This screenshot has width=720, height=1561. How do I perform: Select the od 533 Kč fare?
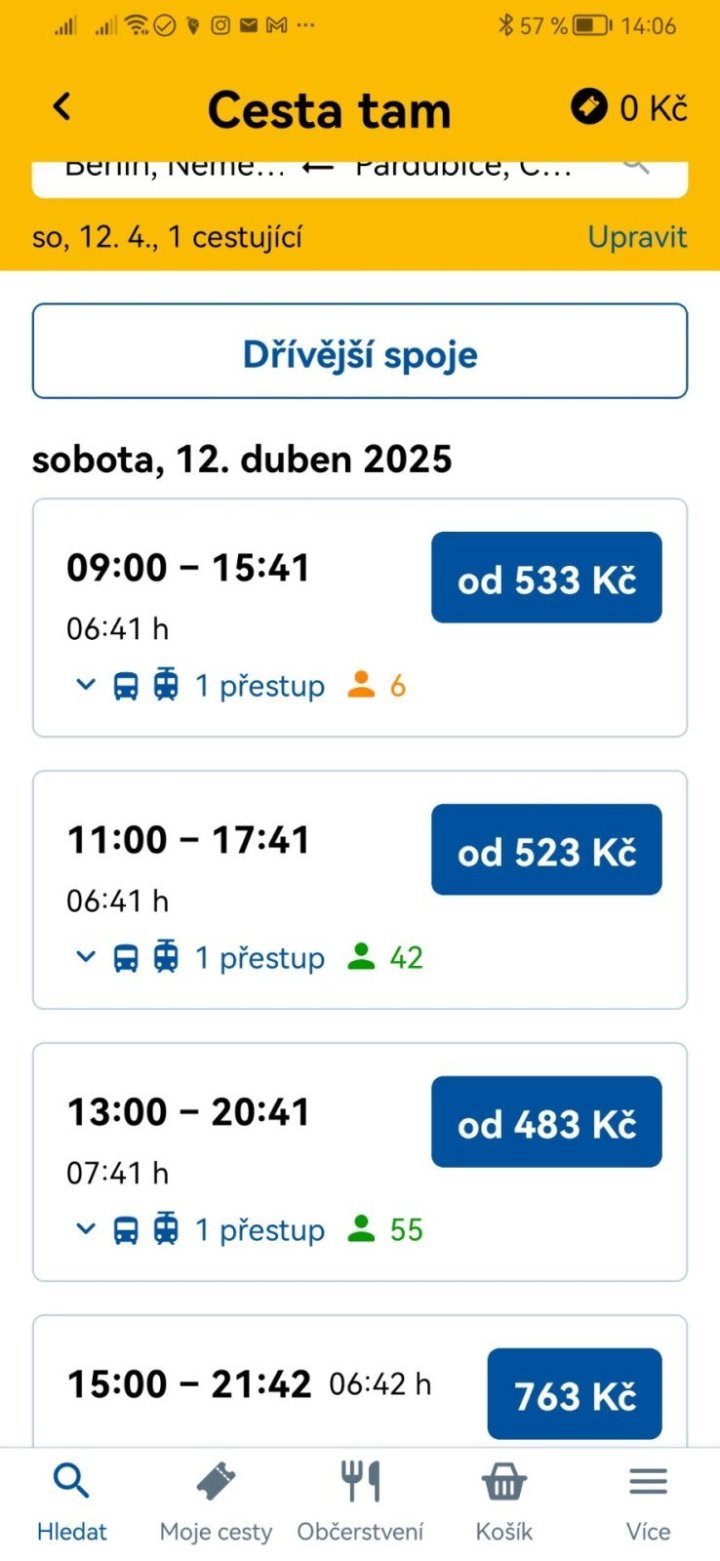point(546,578)
